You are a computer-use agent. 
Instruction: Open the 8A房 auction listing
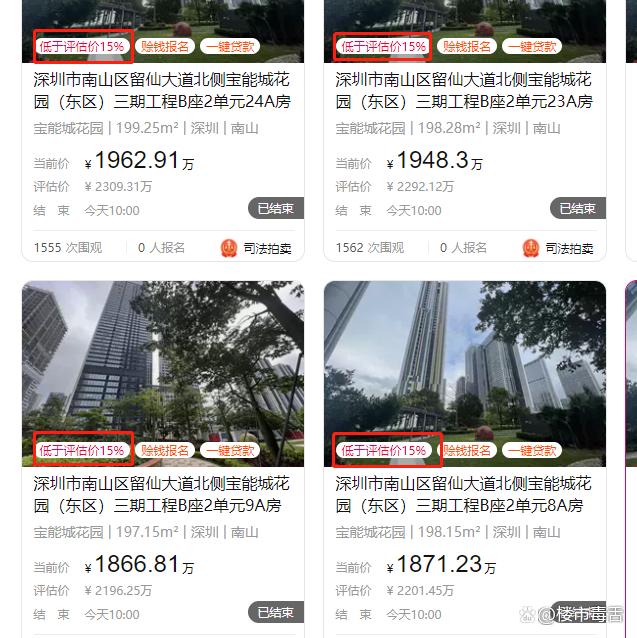click(x=464, y=494)
